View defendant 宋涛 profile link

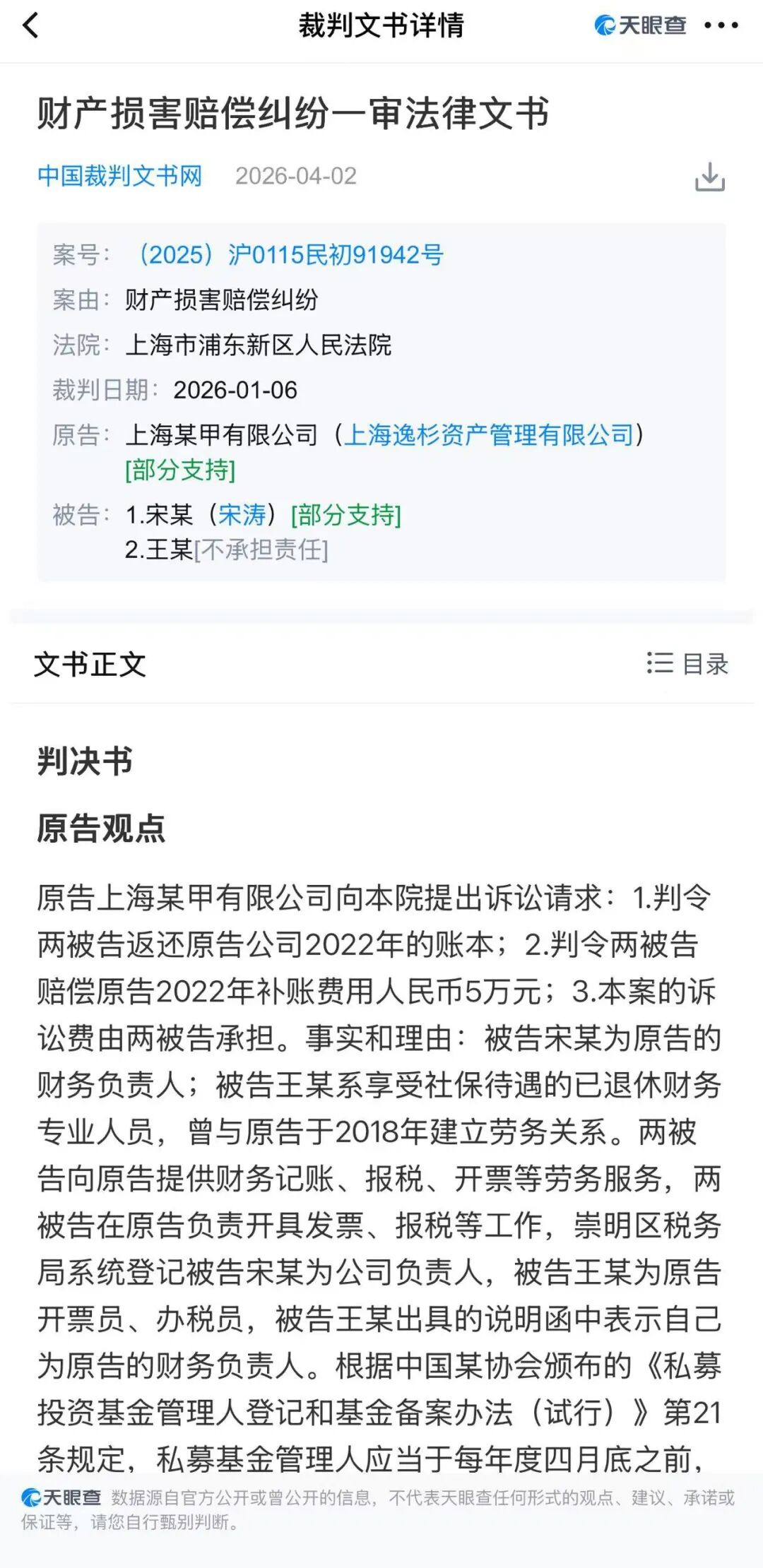coord(244,516)
